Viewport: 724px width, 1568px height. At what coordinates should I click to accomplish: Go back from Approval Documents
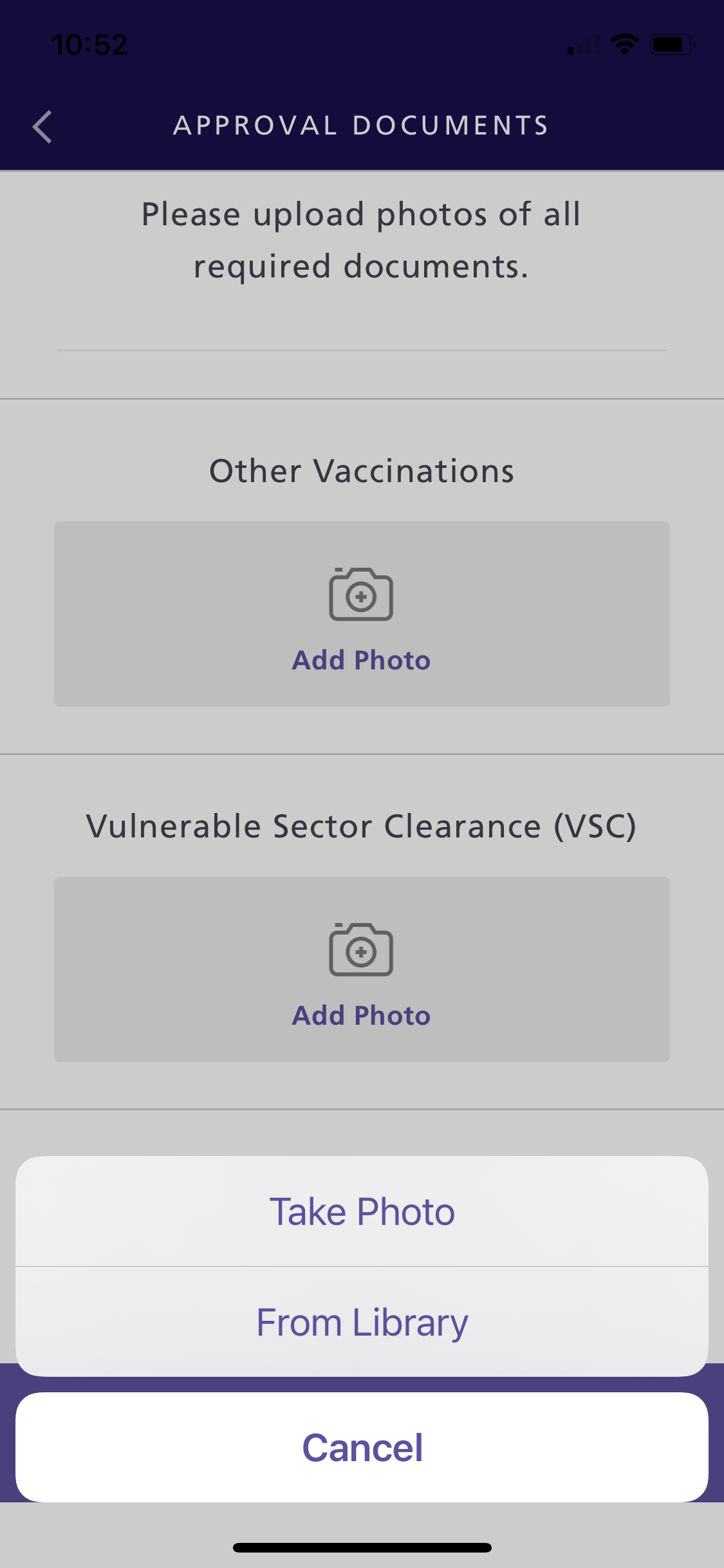coord(42,126)
